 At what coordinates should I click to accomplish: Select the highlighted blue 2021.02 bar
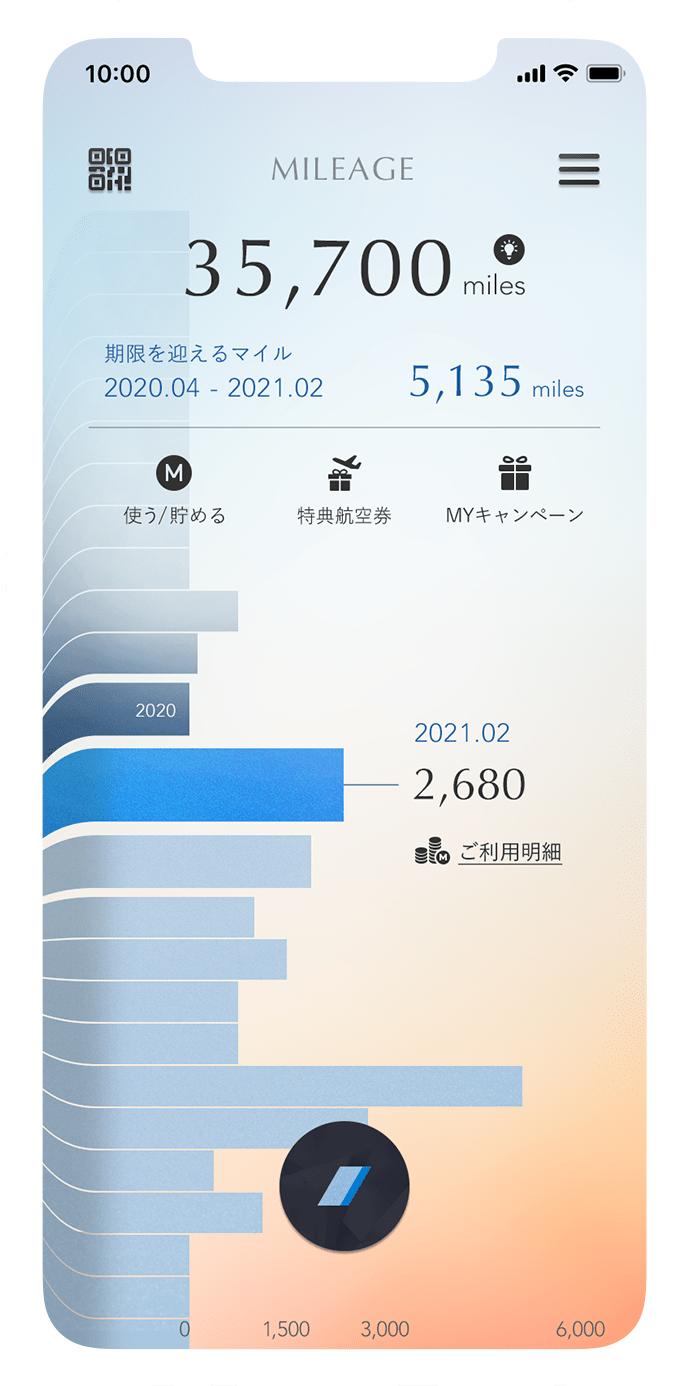195,785
